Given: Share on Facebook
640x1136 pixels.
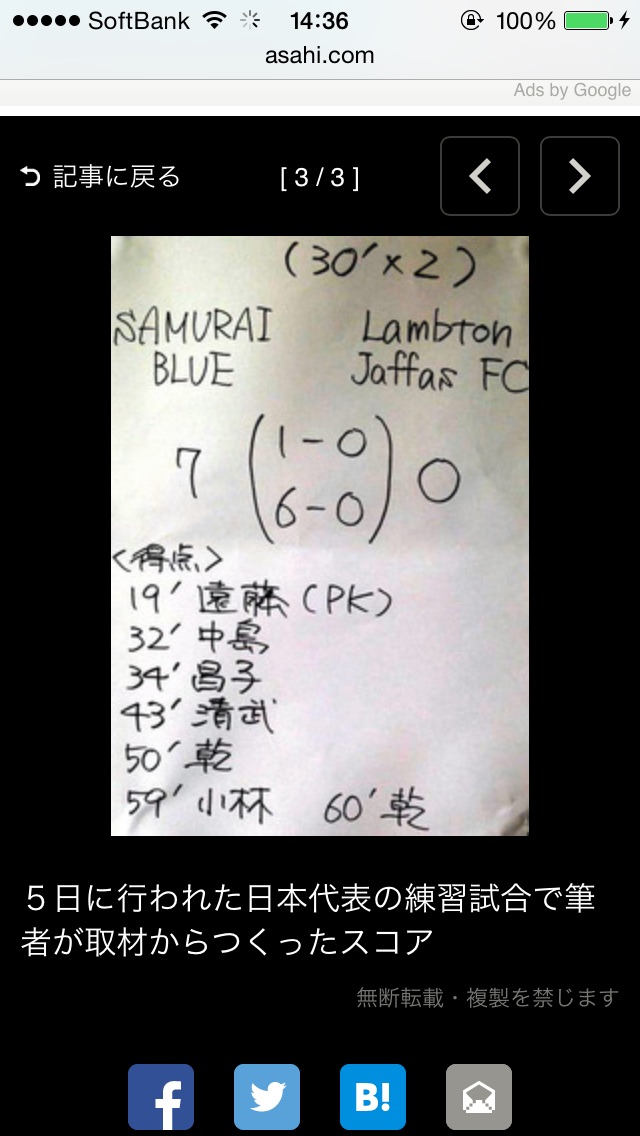Looking at the screenshot, I should [x=161, y=1097].
